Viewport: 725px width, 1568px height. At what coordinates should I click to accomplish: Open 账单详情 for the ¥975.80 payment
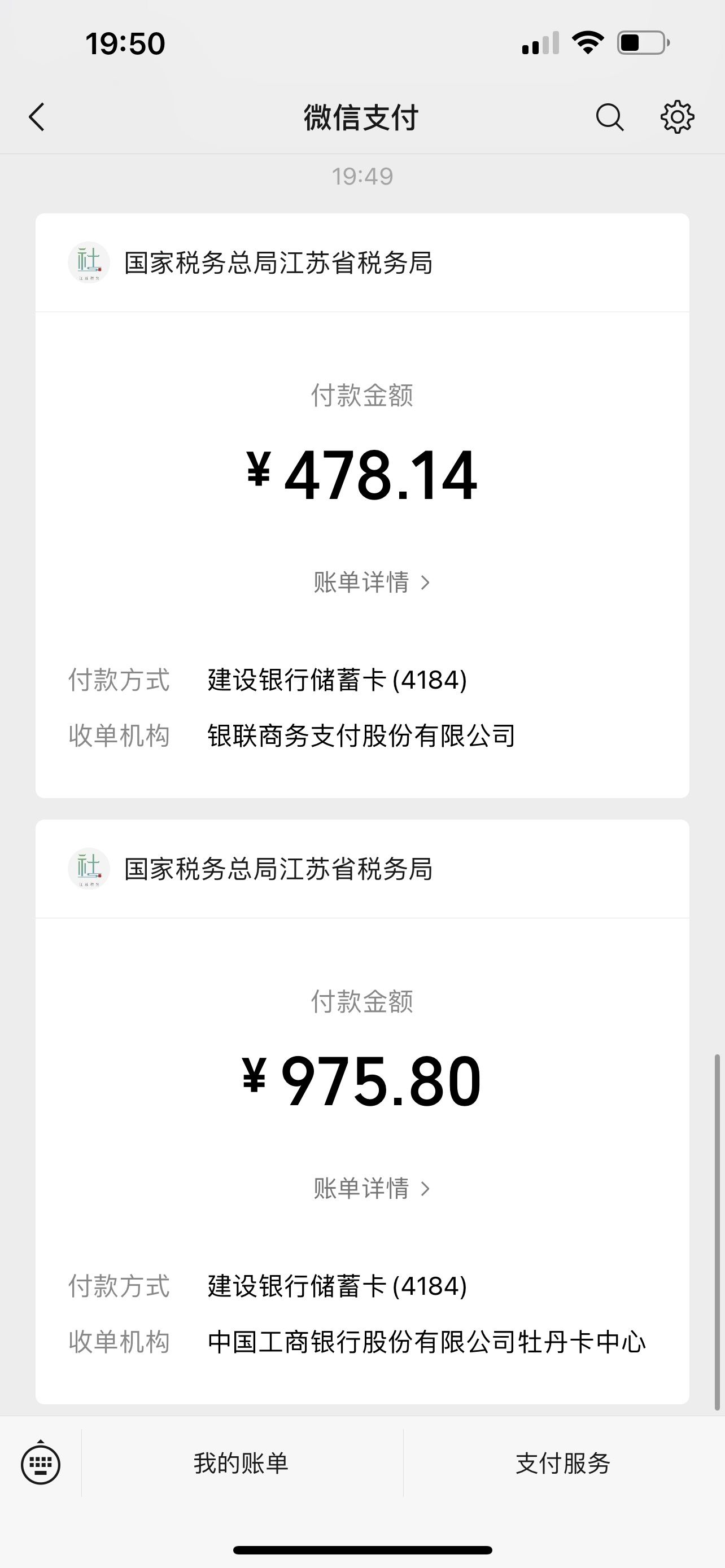pyautogui.click(x=372, y=1188)
